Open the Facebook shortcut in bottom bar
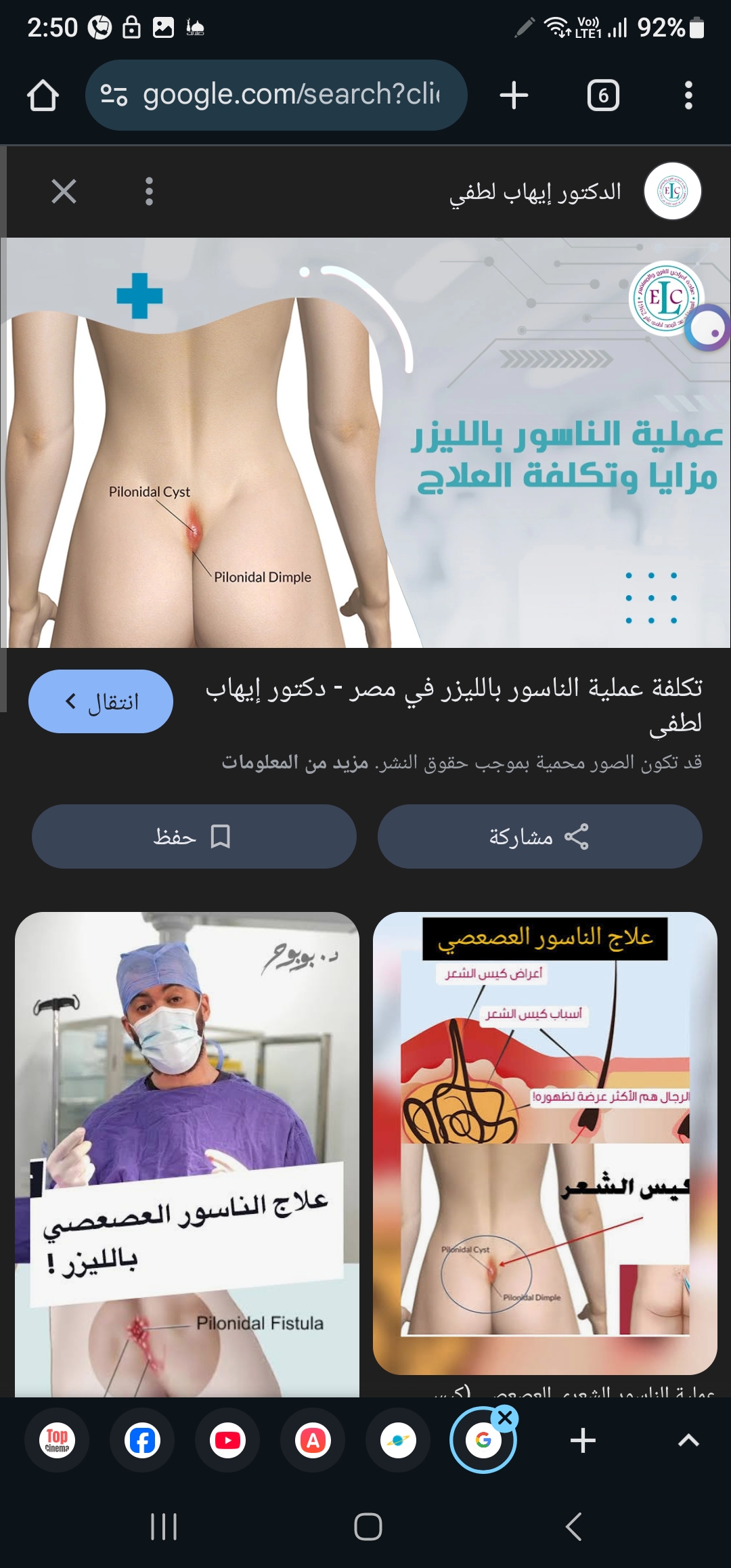 142,1440
